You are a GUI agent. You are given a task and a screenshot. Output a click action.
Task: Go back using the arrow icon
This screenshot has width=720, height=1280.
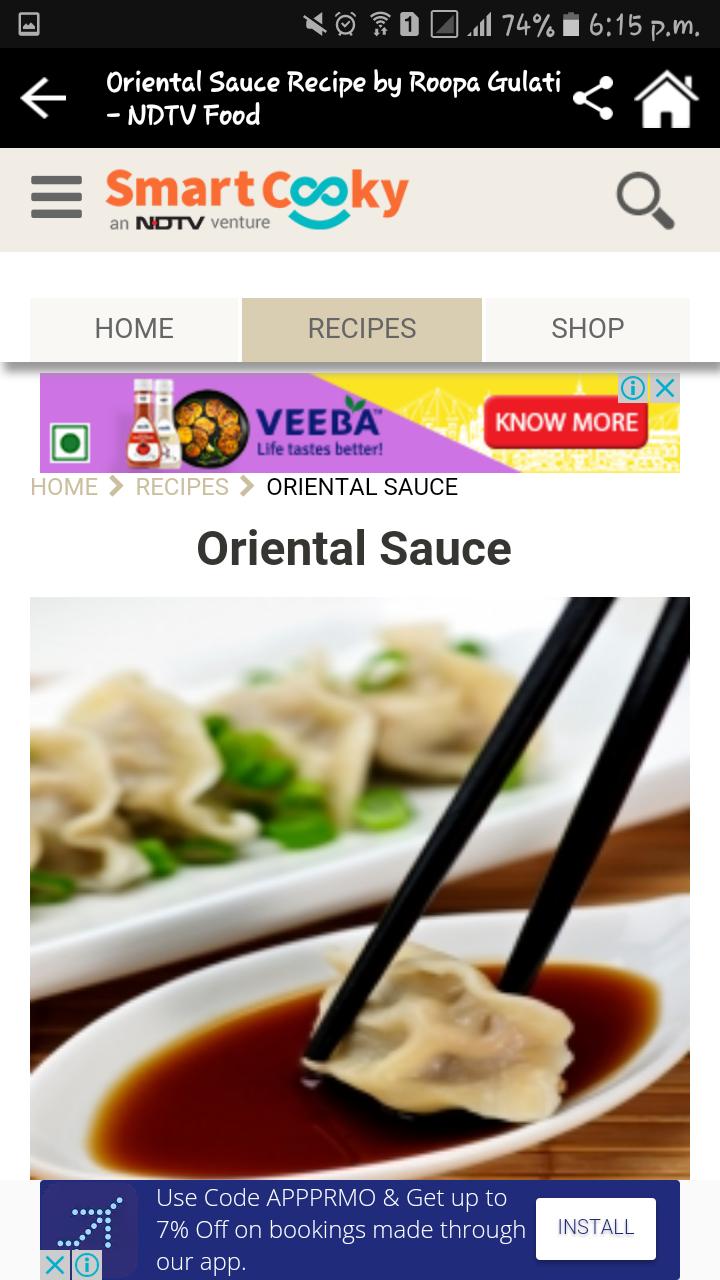tap(43, 98)
